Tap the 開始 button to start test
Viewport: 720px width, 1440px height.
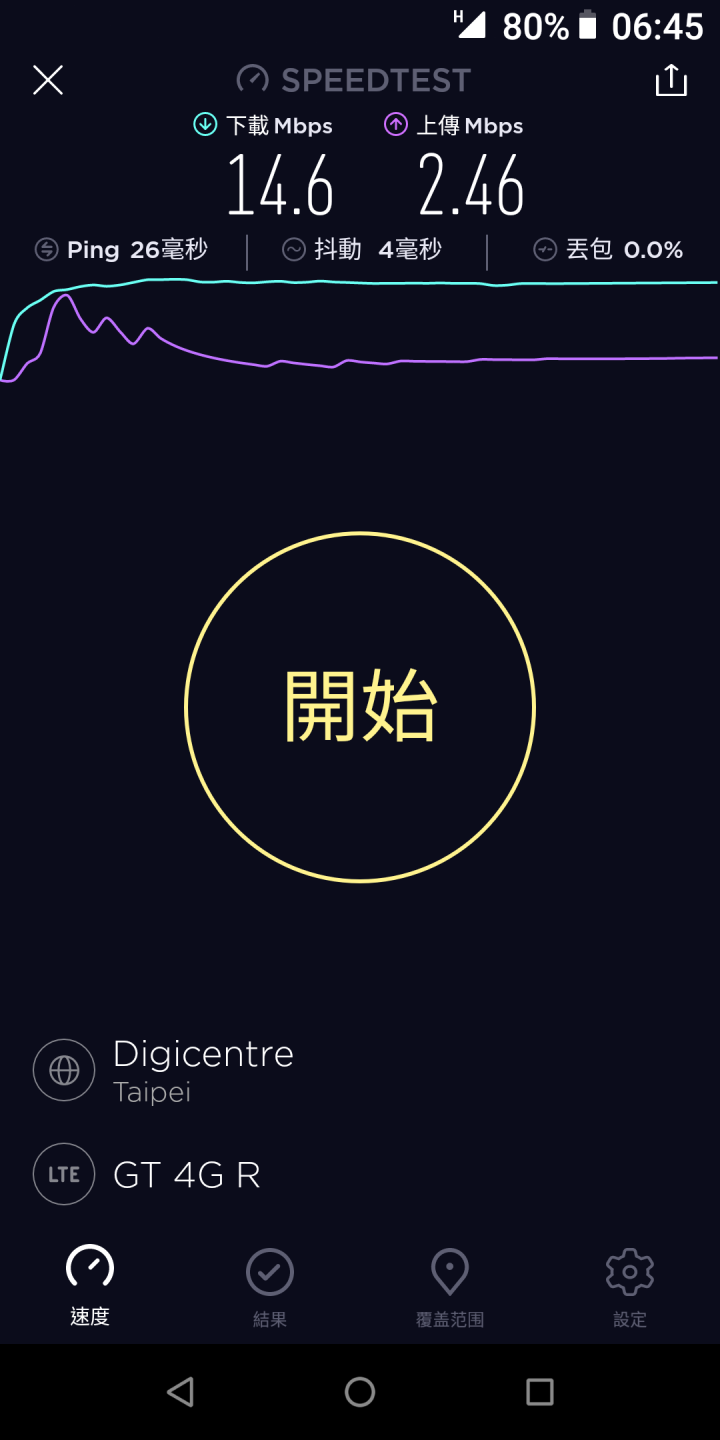tap(360, 707)
